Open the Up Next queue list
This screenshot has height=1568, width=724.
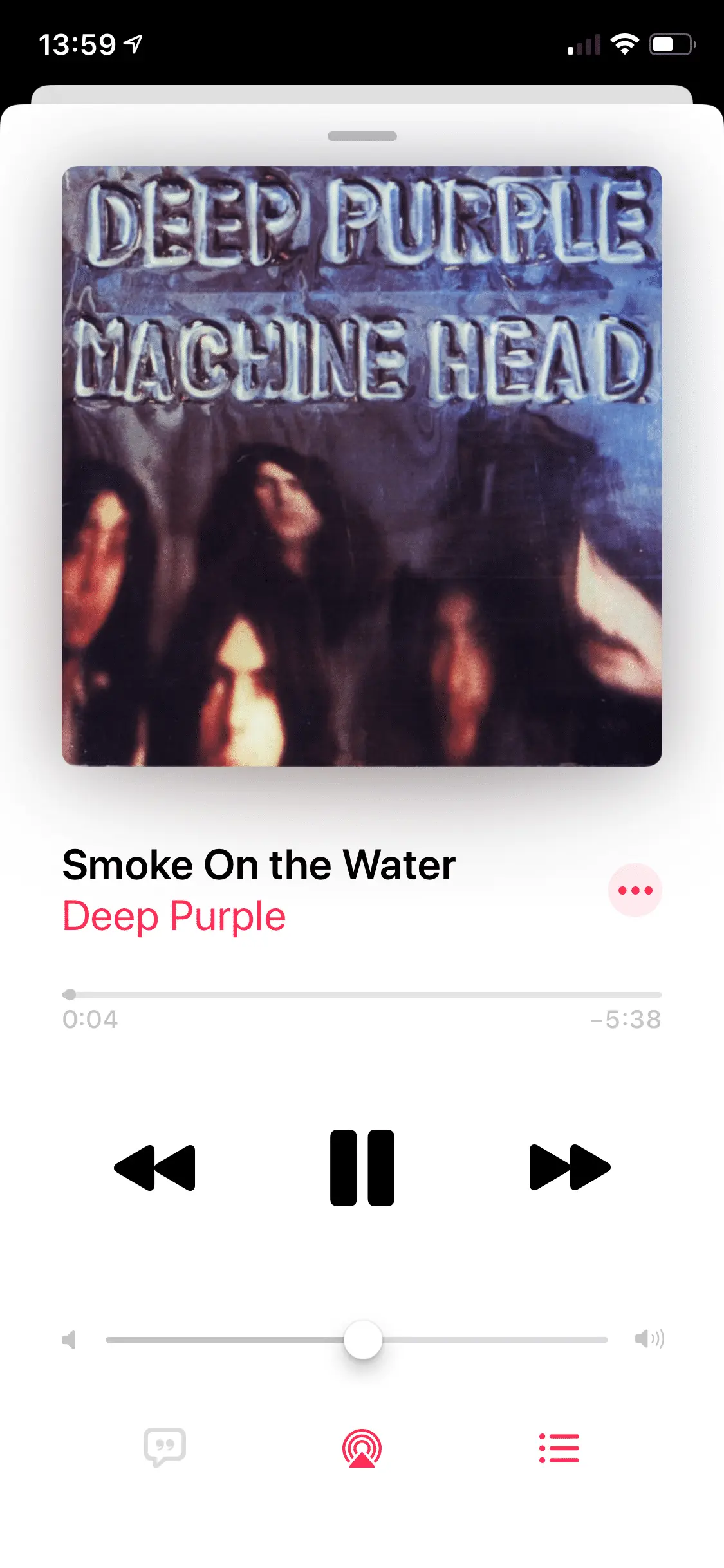point(559,1448)
